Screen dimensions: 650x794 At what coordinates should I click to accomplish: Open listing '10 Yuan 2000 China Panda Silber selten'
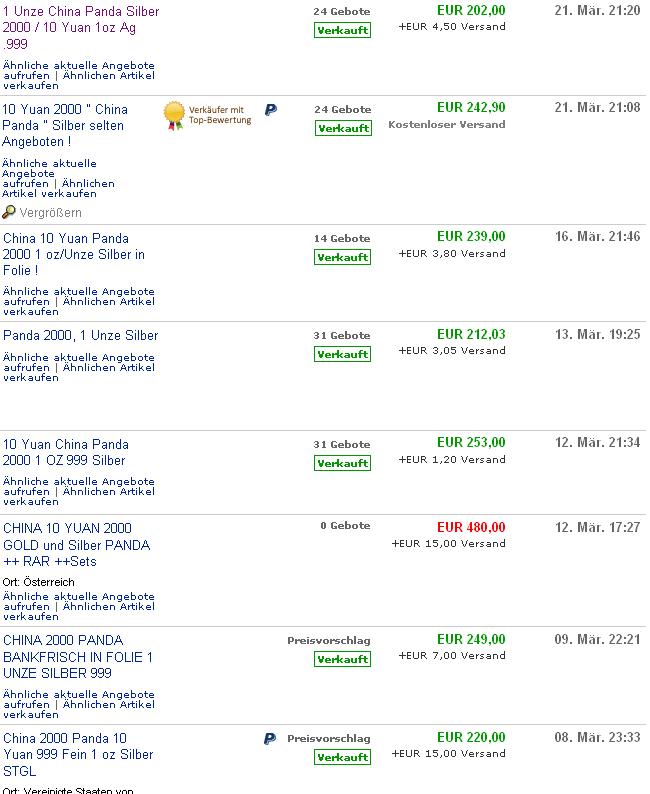click(x=65, y=125)
